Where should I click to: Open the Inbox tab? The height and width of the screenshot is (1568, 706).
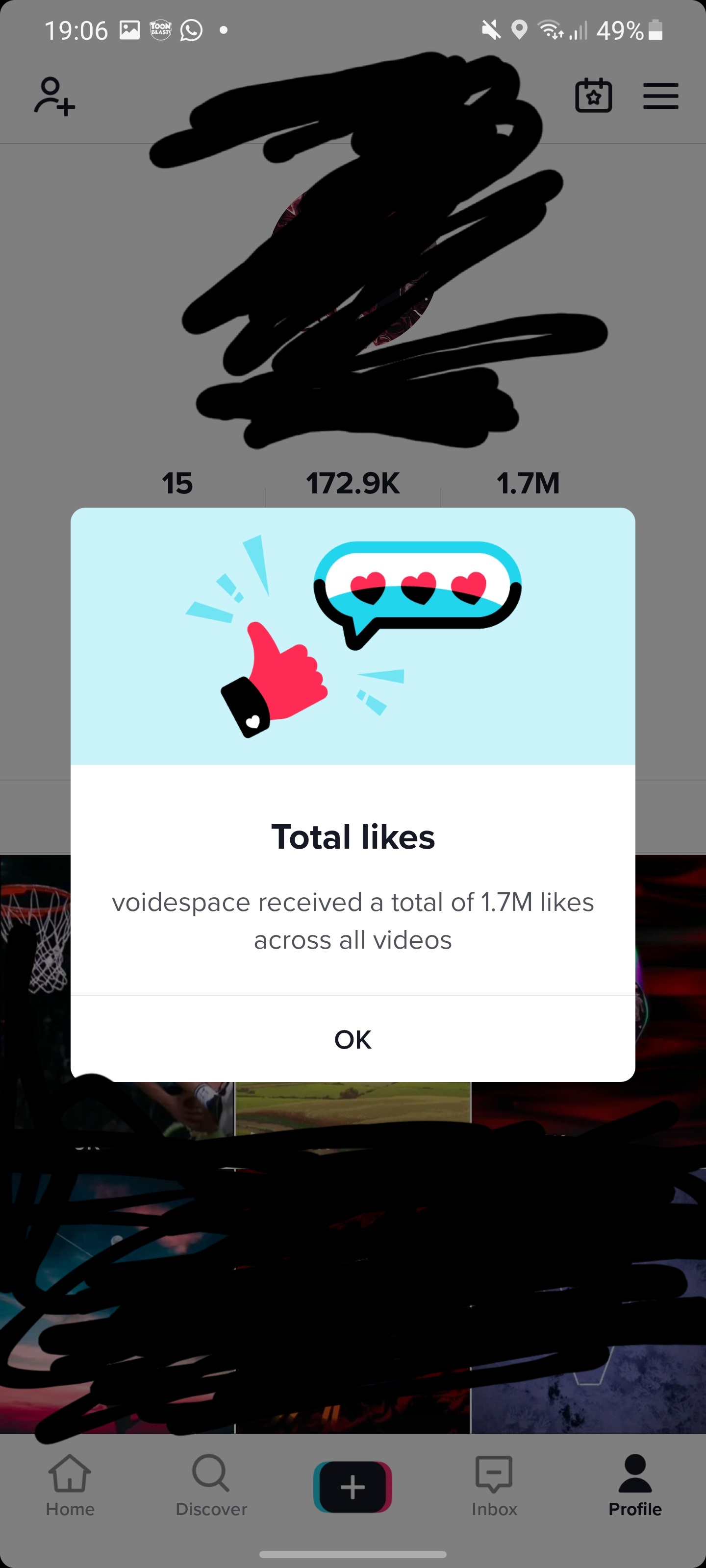(x=493, y=1486)
